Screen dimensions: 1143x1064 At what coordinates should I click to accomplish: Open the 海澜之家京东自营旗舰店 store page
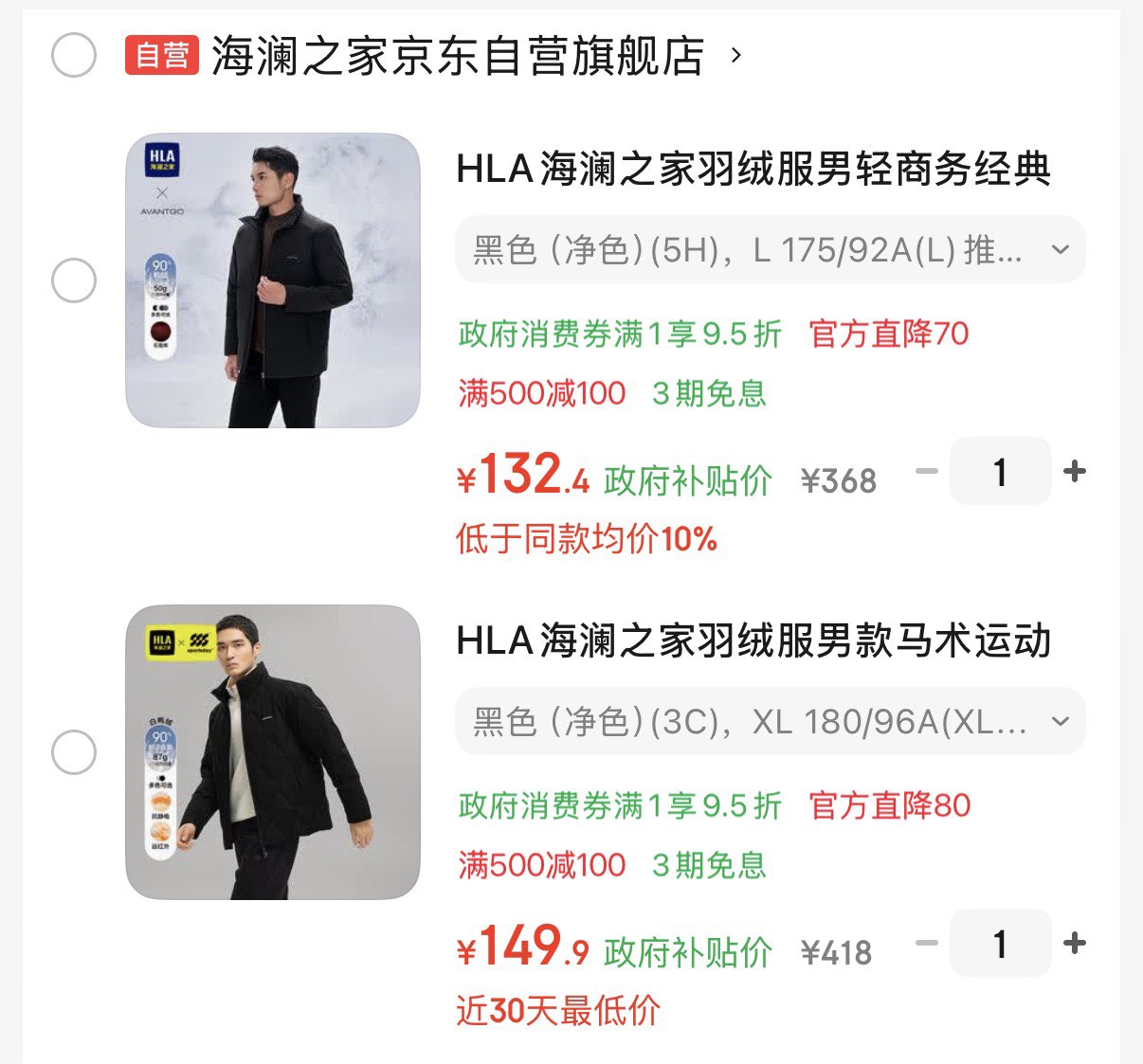tap(458, 56)
